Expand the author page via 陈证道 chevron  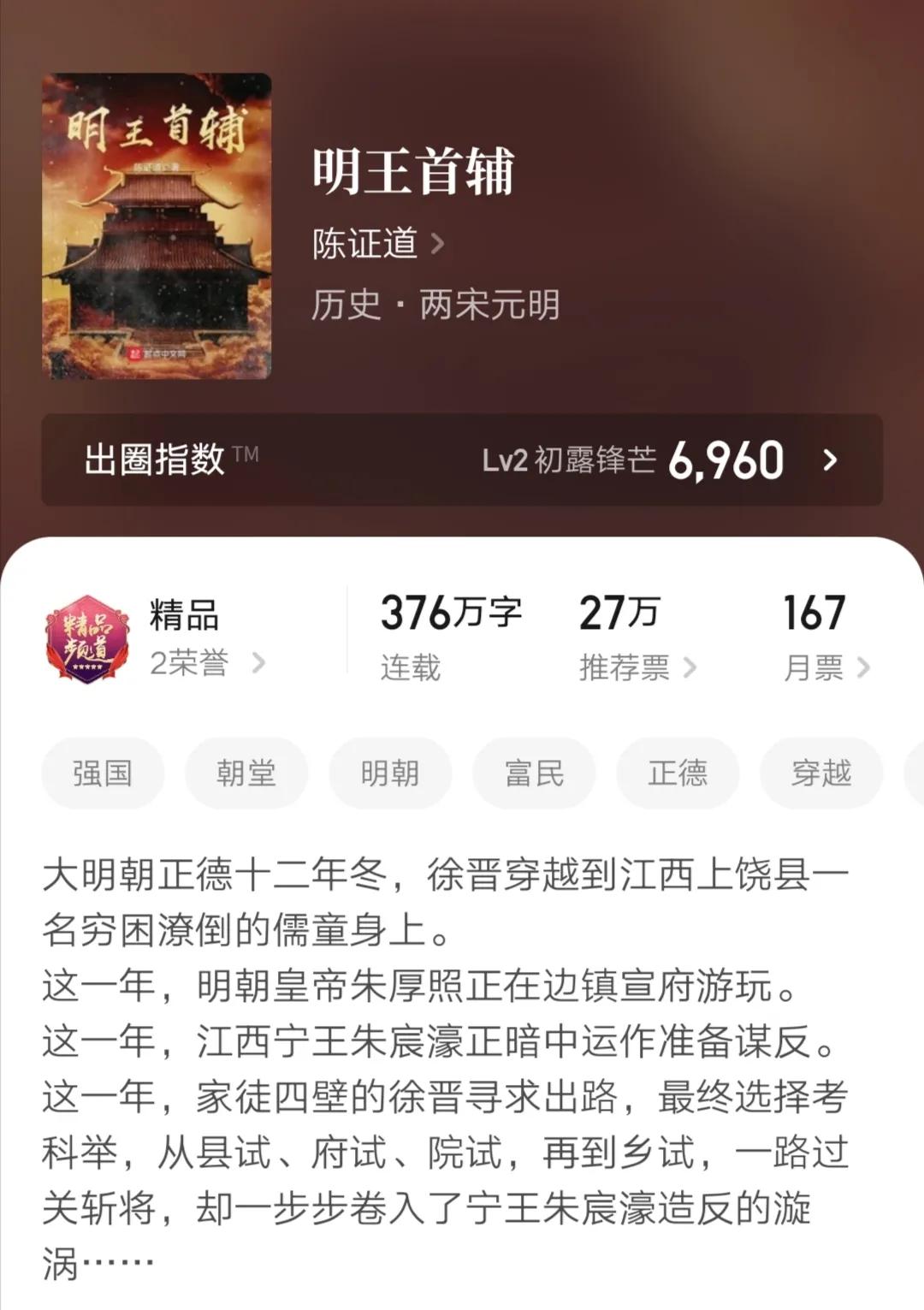[438, 243]
